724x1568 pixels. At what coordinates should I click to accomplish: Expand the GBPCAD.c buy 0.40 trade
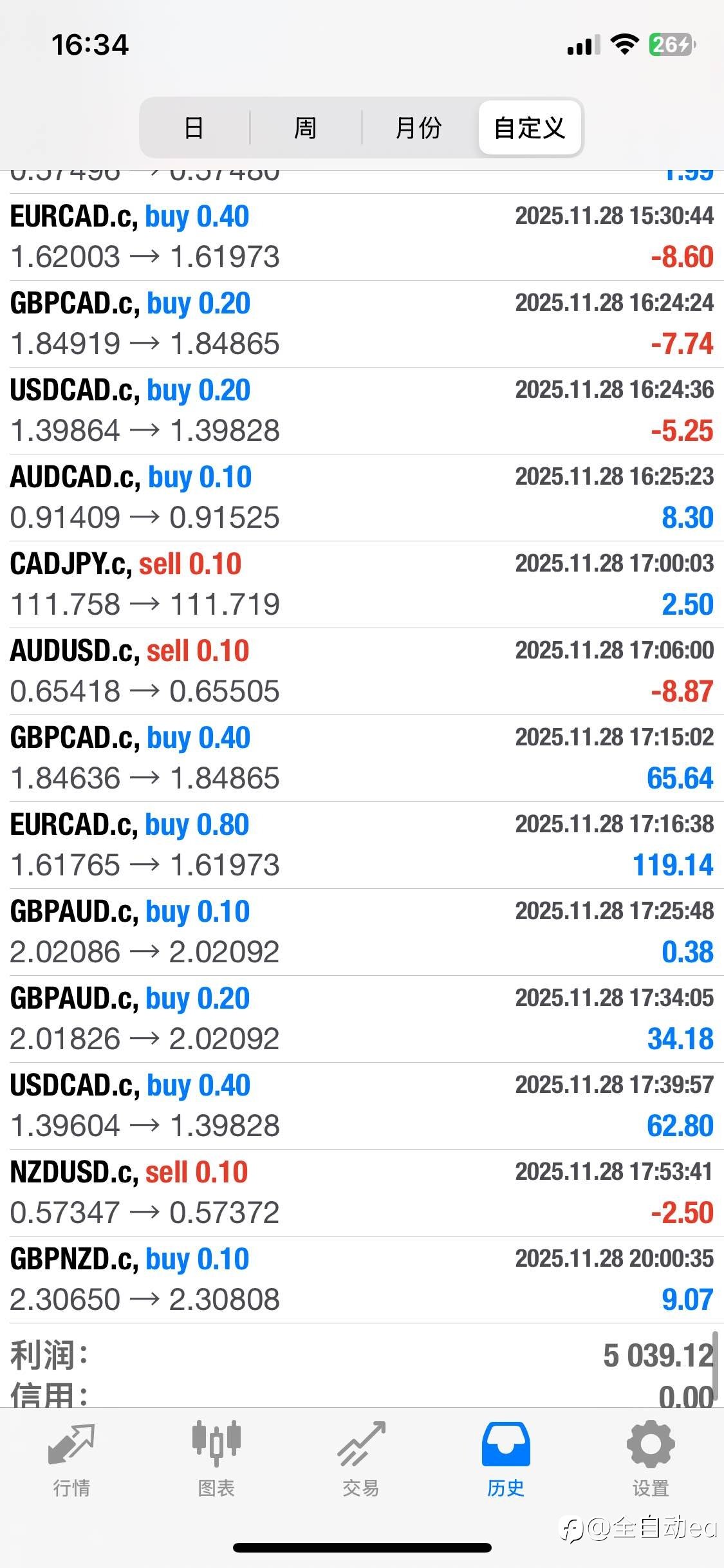362,758
